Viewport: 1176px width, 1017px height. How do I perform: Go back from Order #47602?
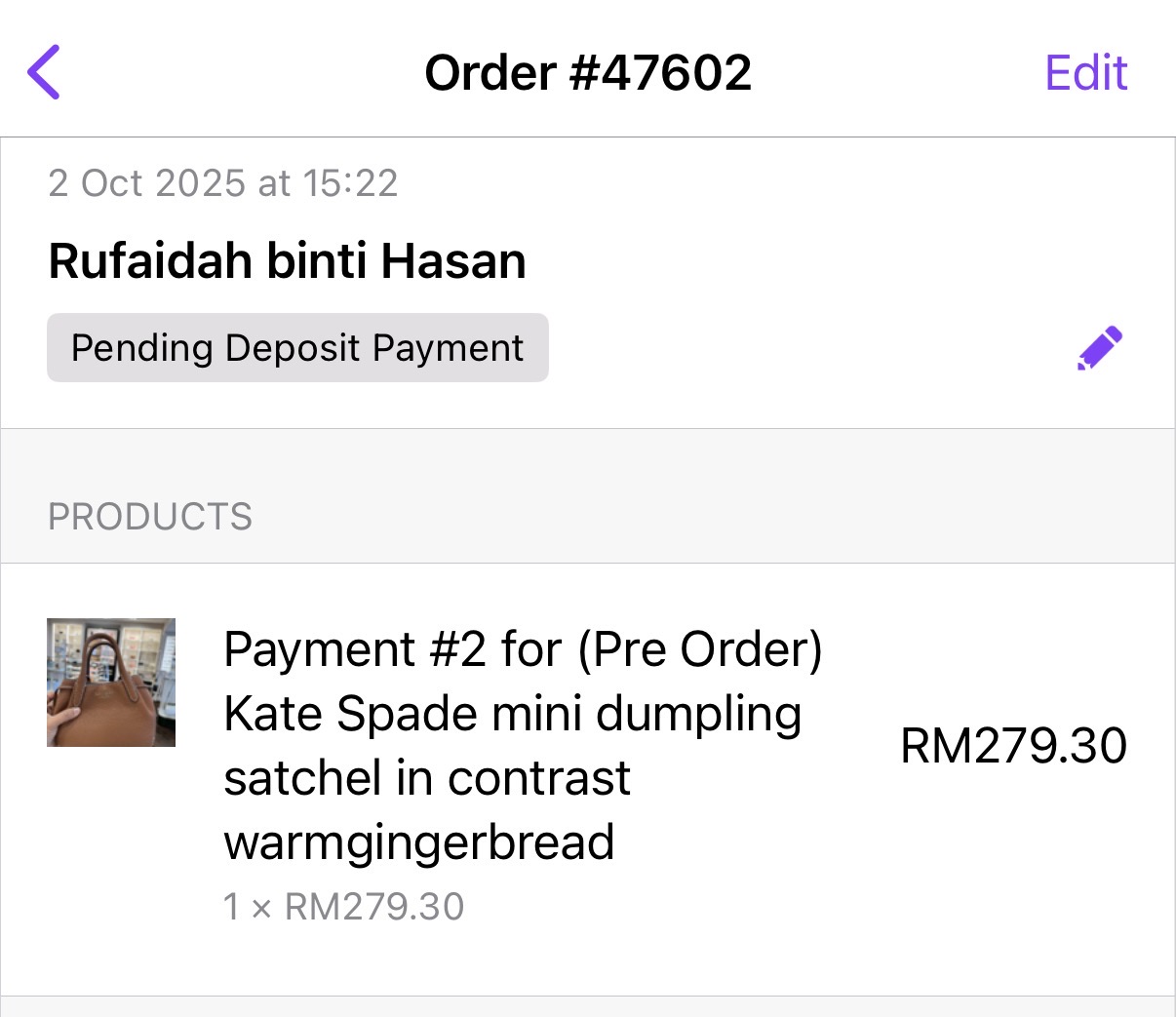click(x=44, y=72)
